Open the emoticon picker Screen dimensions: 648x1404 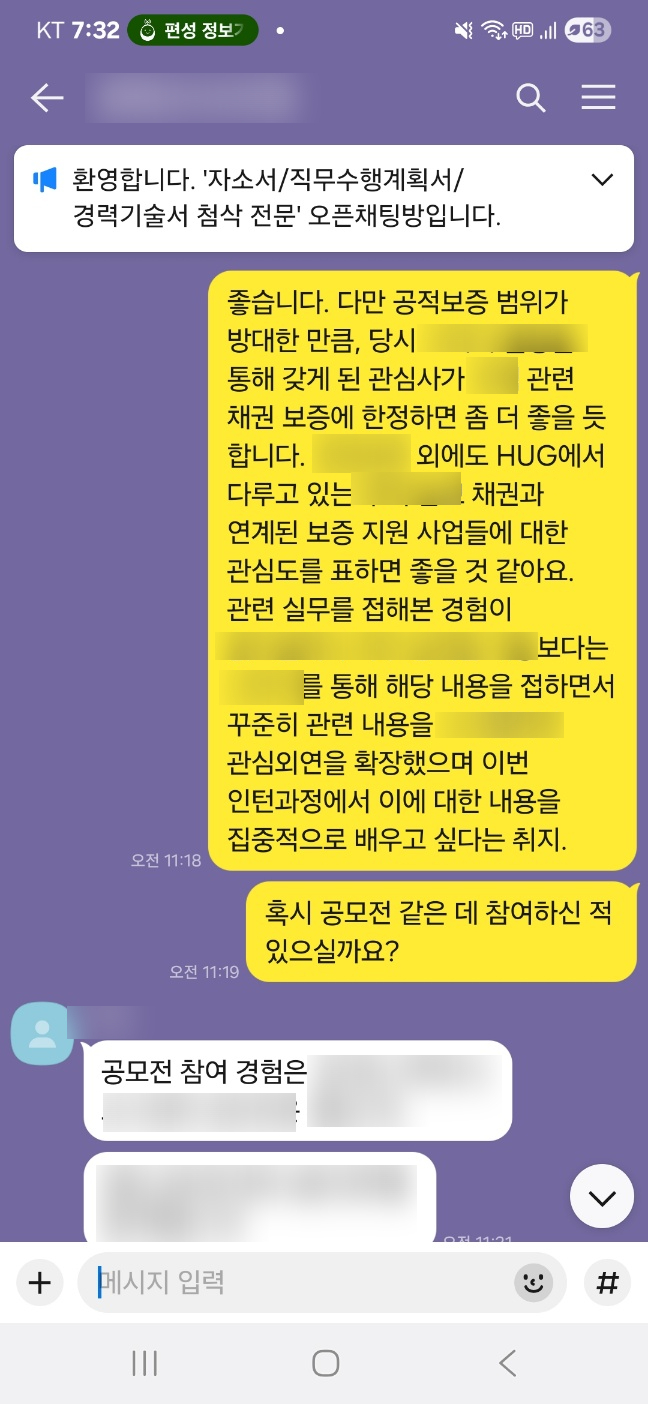coord(533,1282)
